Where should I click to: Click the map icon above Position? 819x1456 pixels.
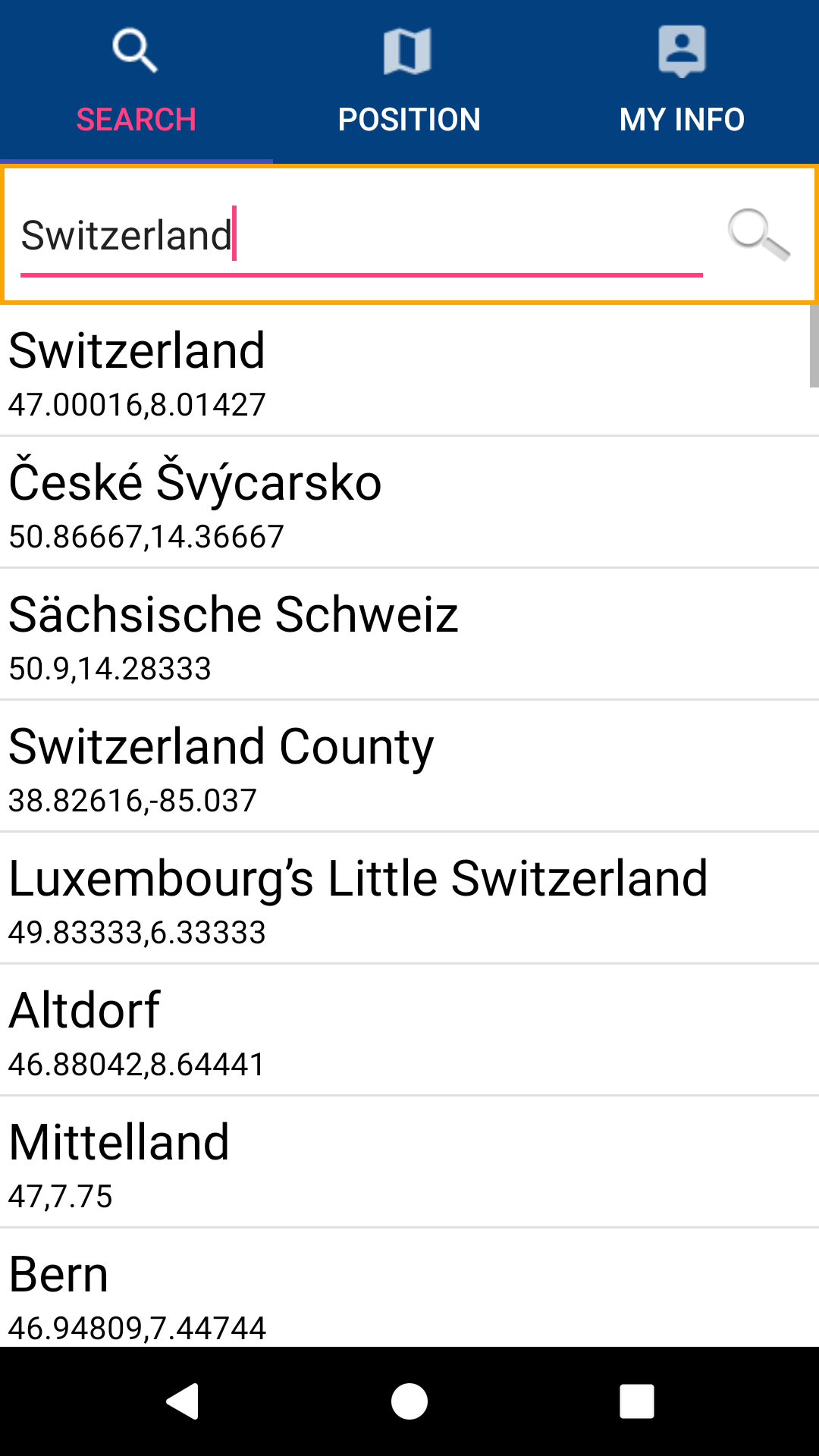tap(409, 51)
